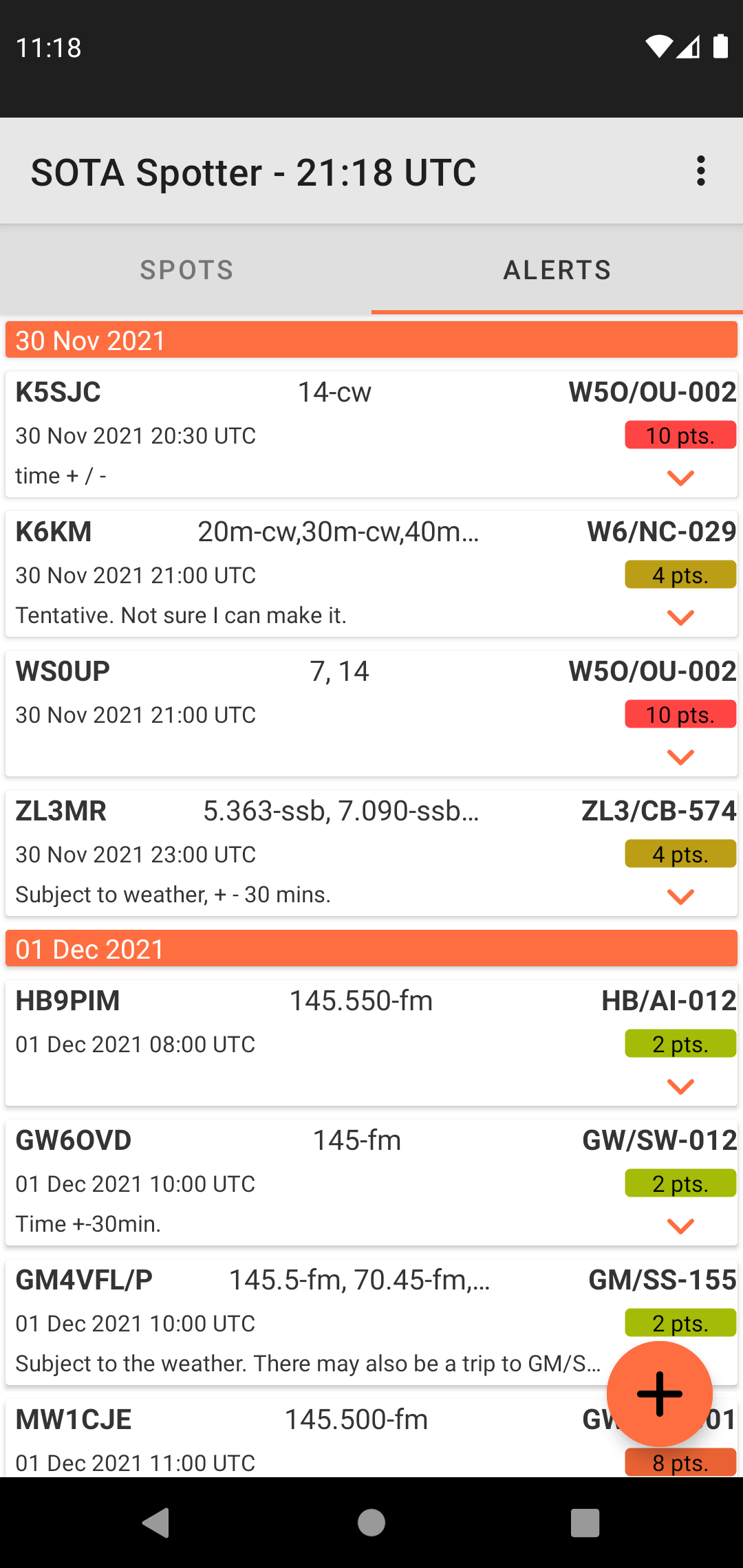Screen dimensions: 743x1568
Task: Go to the home screen
Action: [371, 1522]
